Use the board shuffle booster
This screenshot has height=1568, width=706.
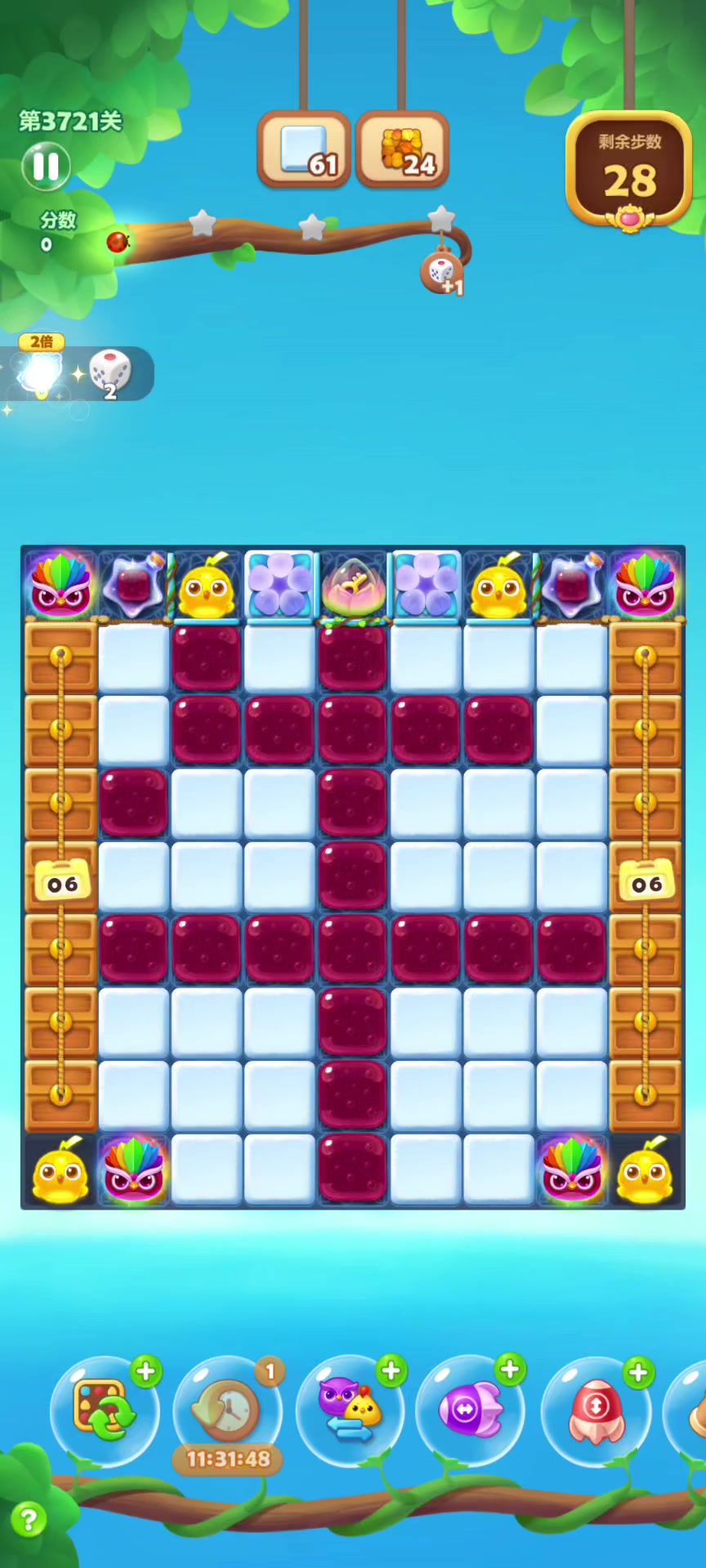click(x=104, y=1410)
